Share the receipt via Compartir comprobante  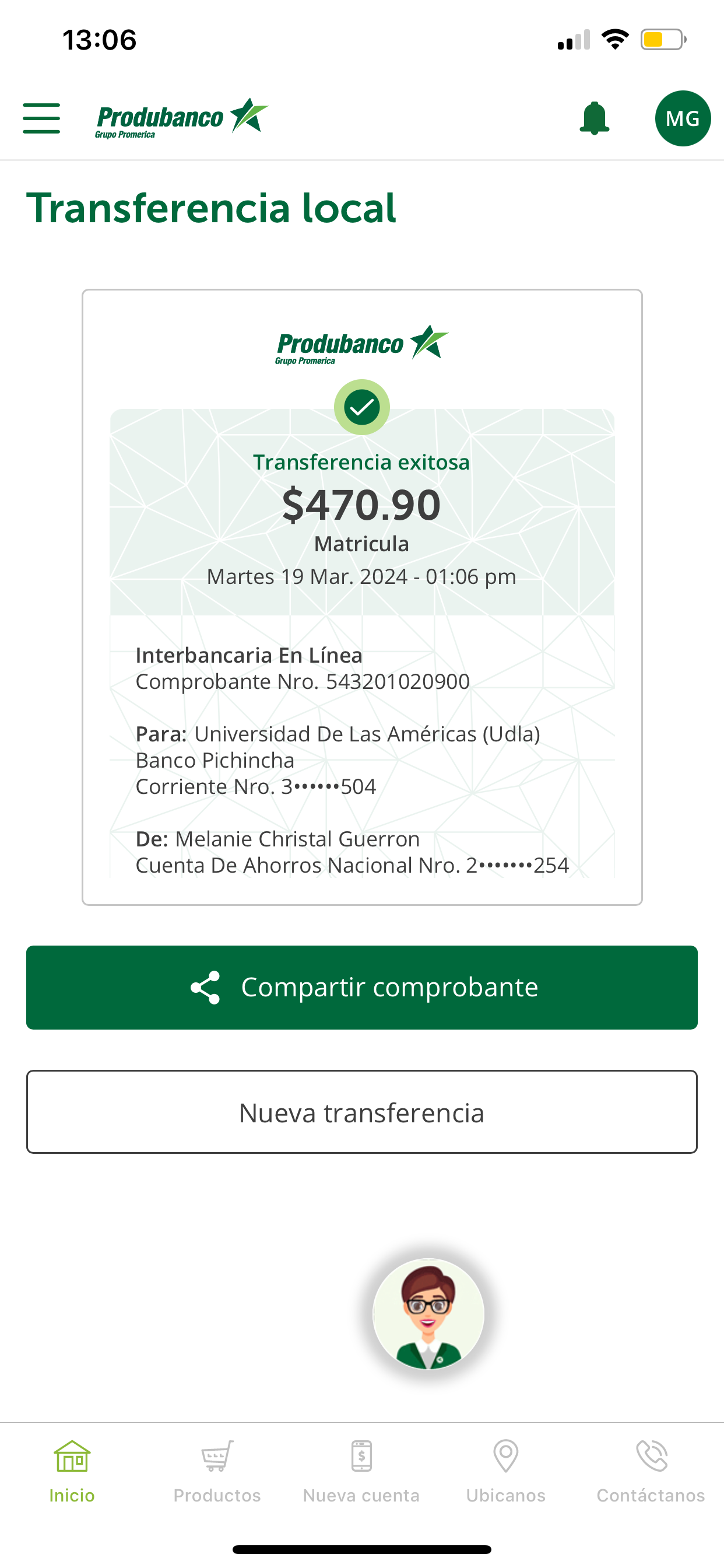[361, 986]
